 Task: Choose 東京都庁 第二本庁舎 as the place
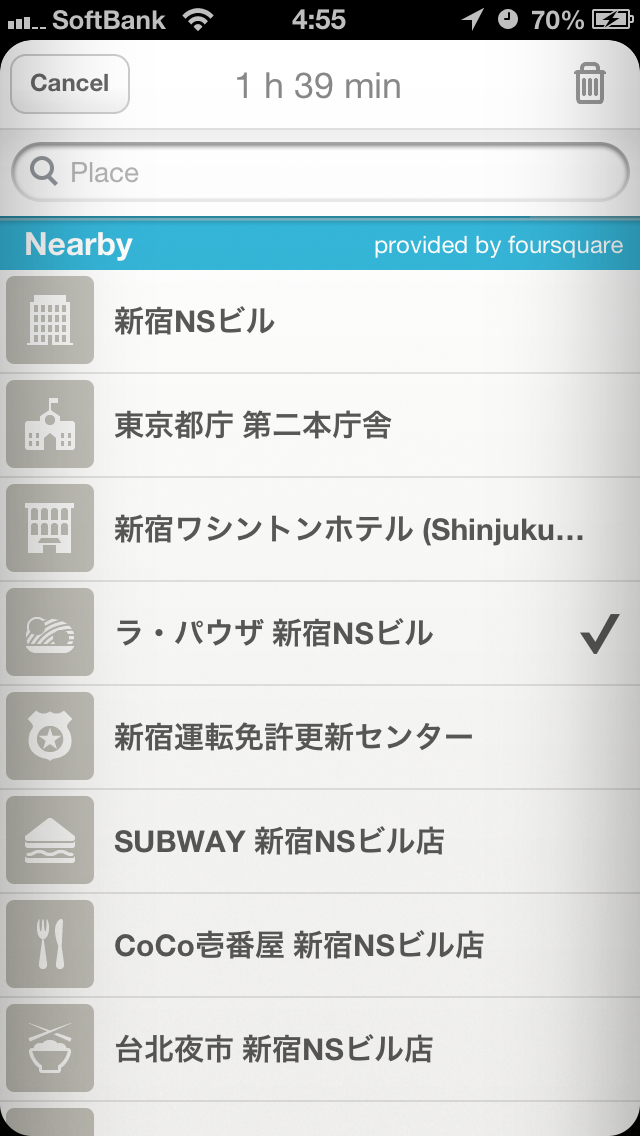320,426
